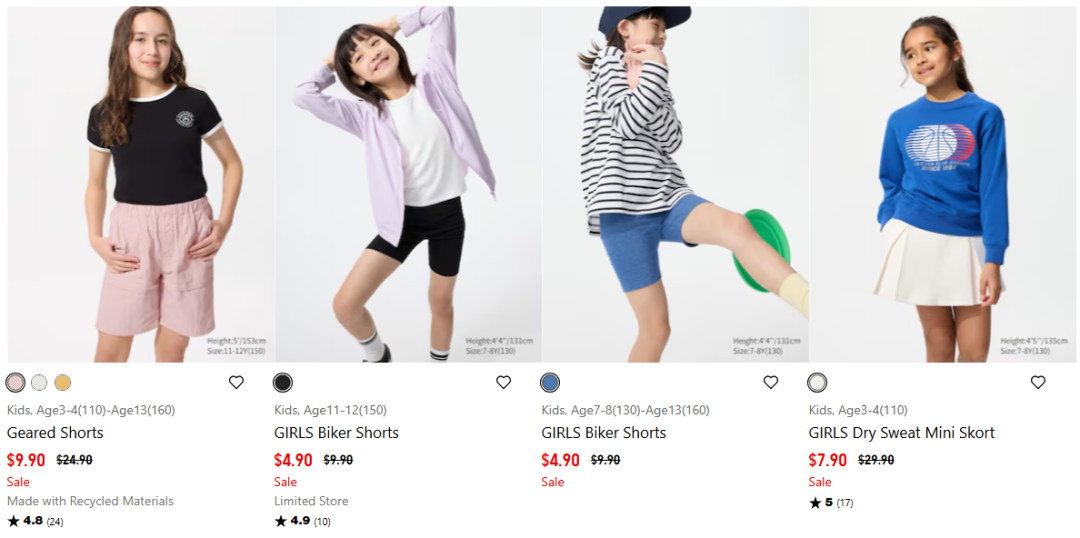1080x538 pixels.
Task: Choose blue swatch for GIRLS Biker Shorts
Action: [x=550, y=382]
